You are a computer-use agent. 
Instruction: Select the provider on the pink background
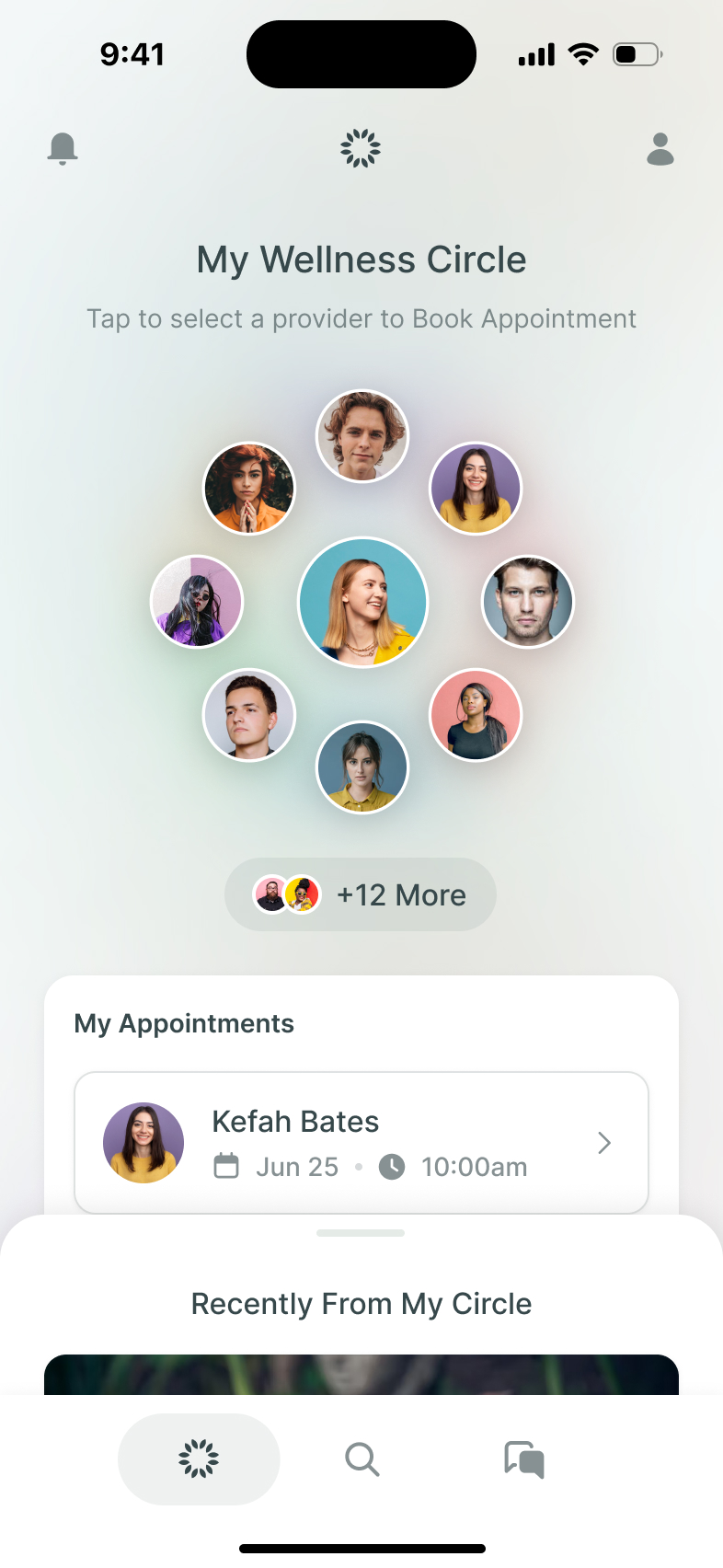click(x=476, y=715)
